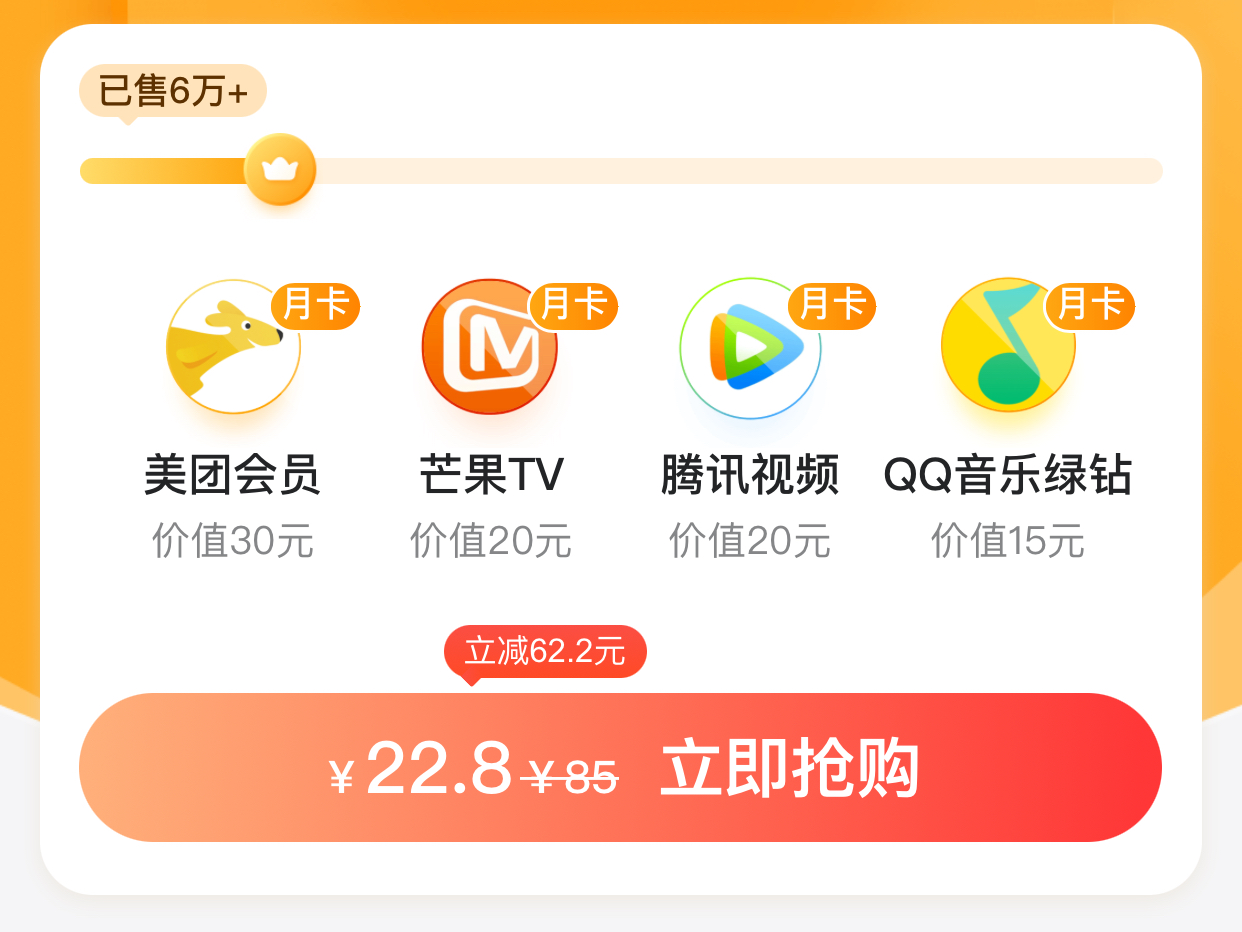Tap the 立即抢购 button for ¥22.8
1242x932 pixels.
click(620, 768)
